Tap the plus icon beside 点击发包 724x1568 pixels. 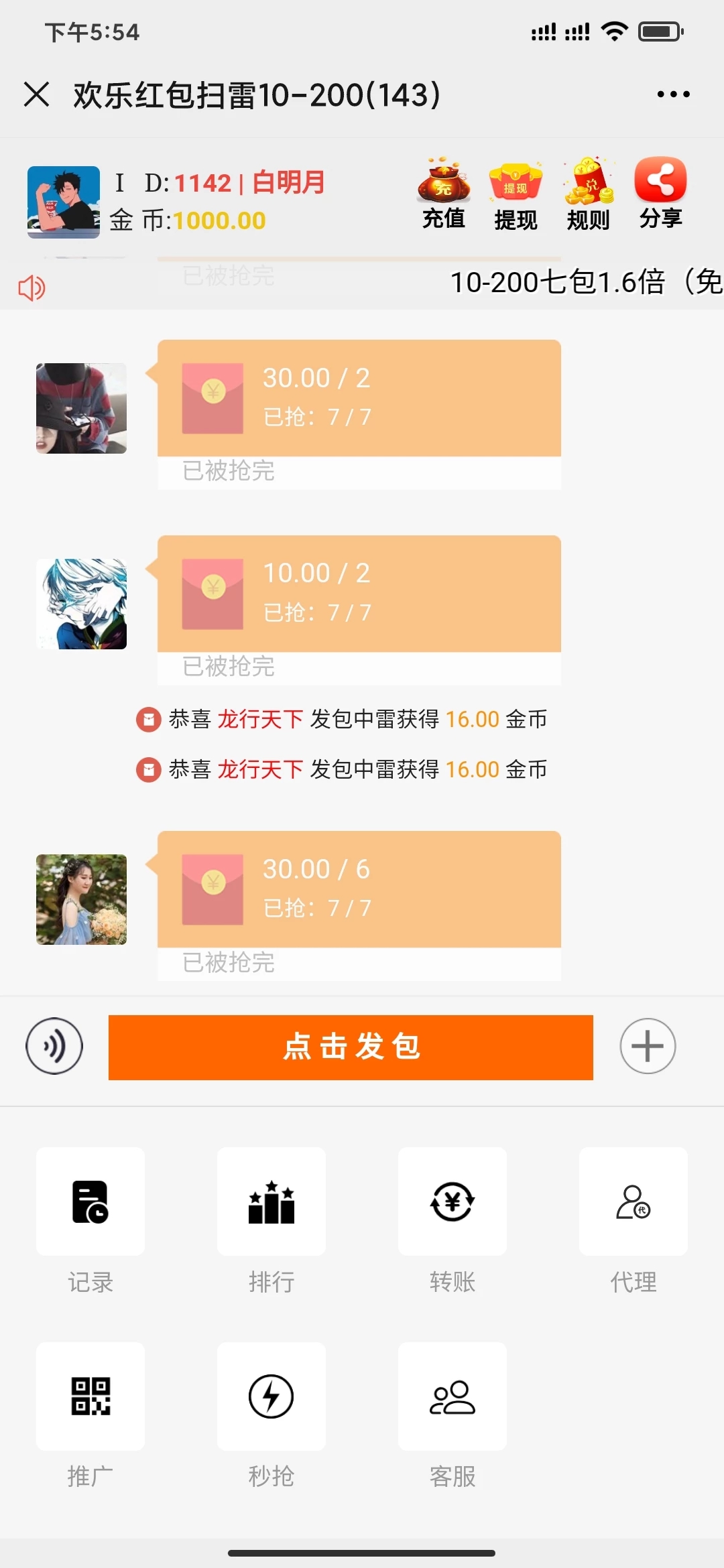point(647,1046)
